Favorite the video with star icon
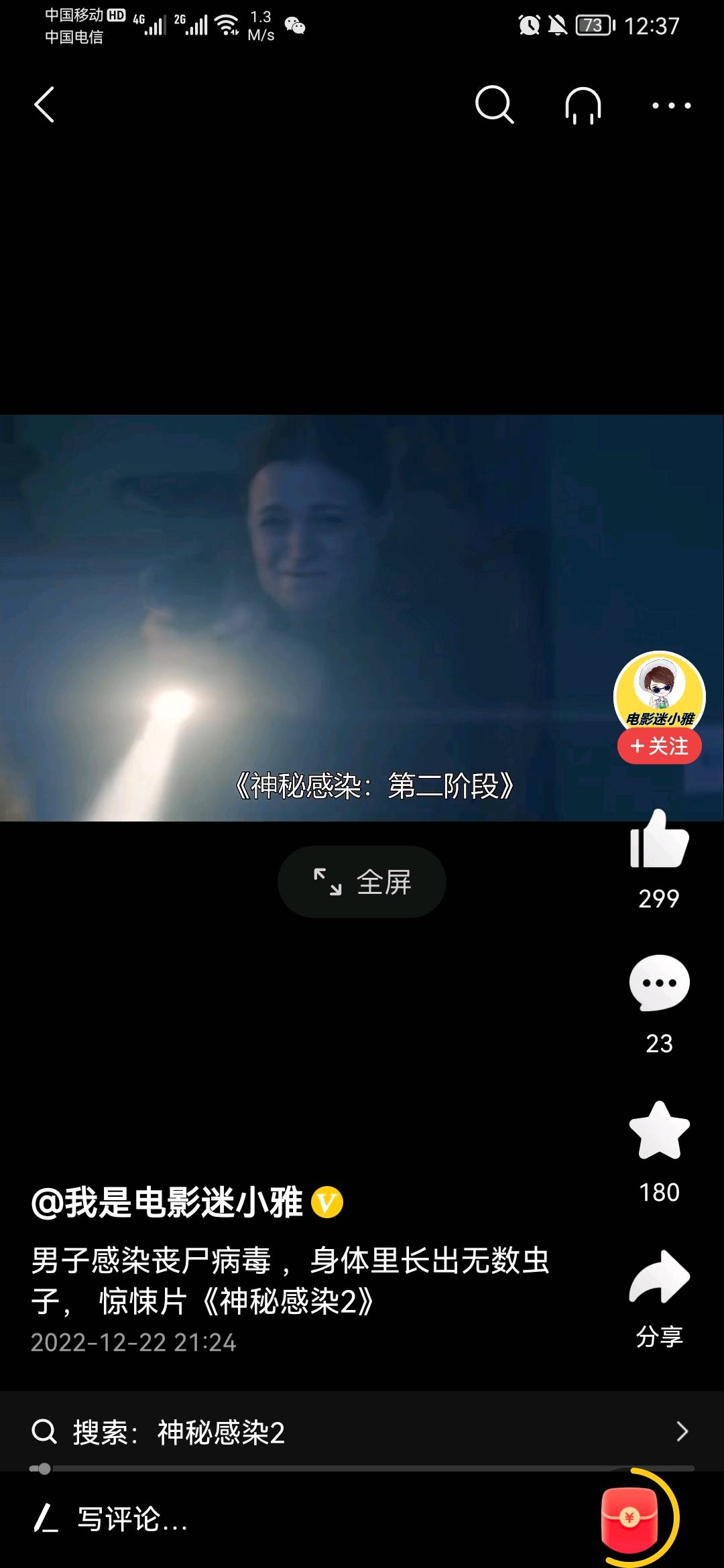Viewport: 724px width, 1568px height. click(x=659, y=1131)
